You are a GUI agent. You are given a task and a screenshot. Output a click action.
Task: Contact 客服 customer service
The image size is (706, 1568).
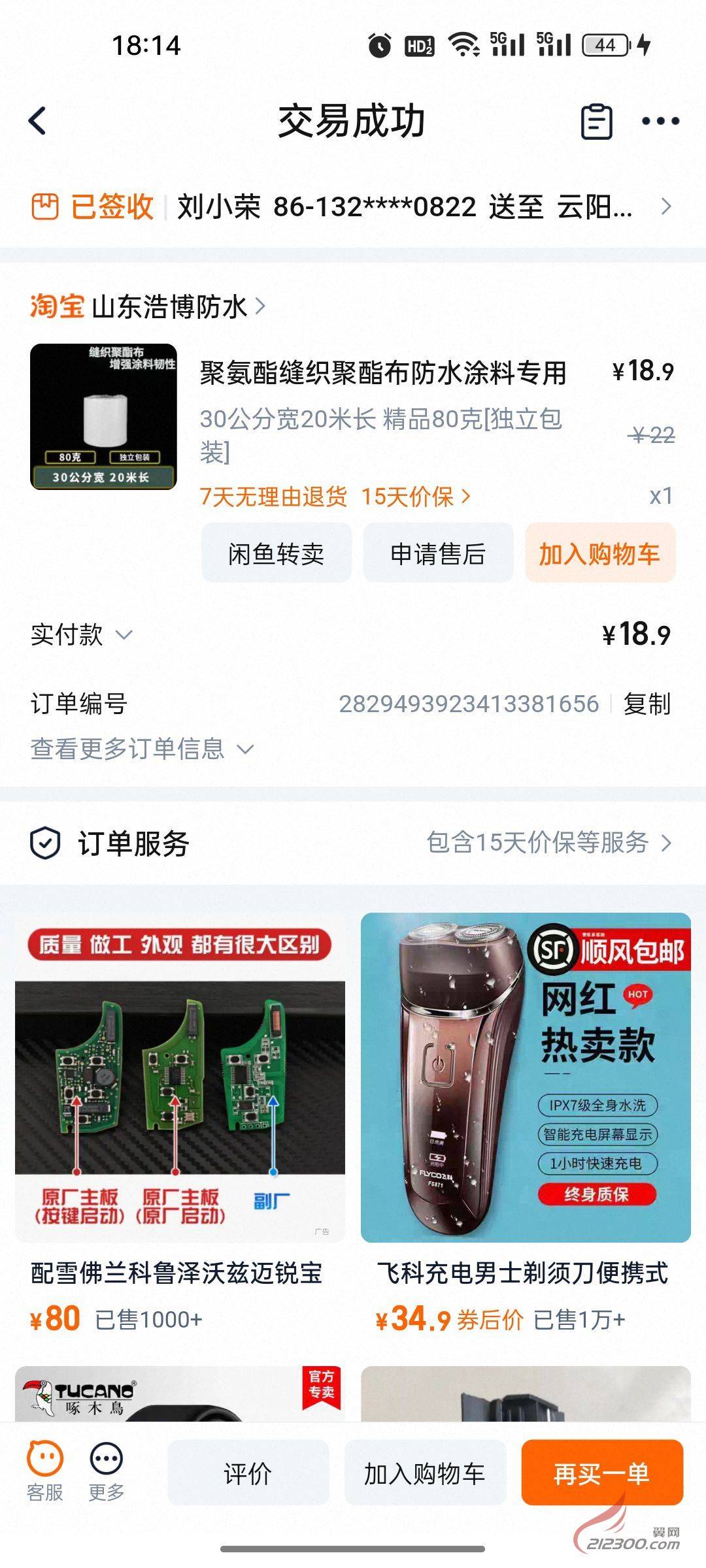tap(44, 1470)
